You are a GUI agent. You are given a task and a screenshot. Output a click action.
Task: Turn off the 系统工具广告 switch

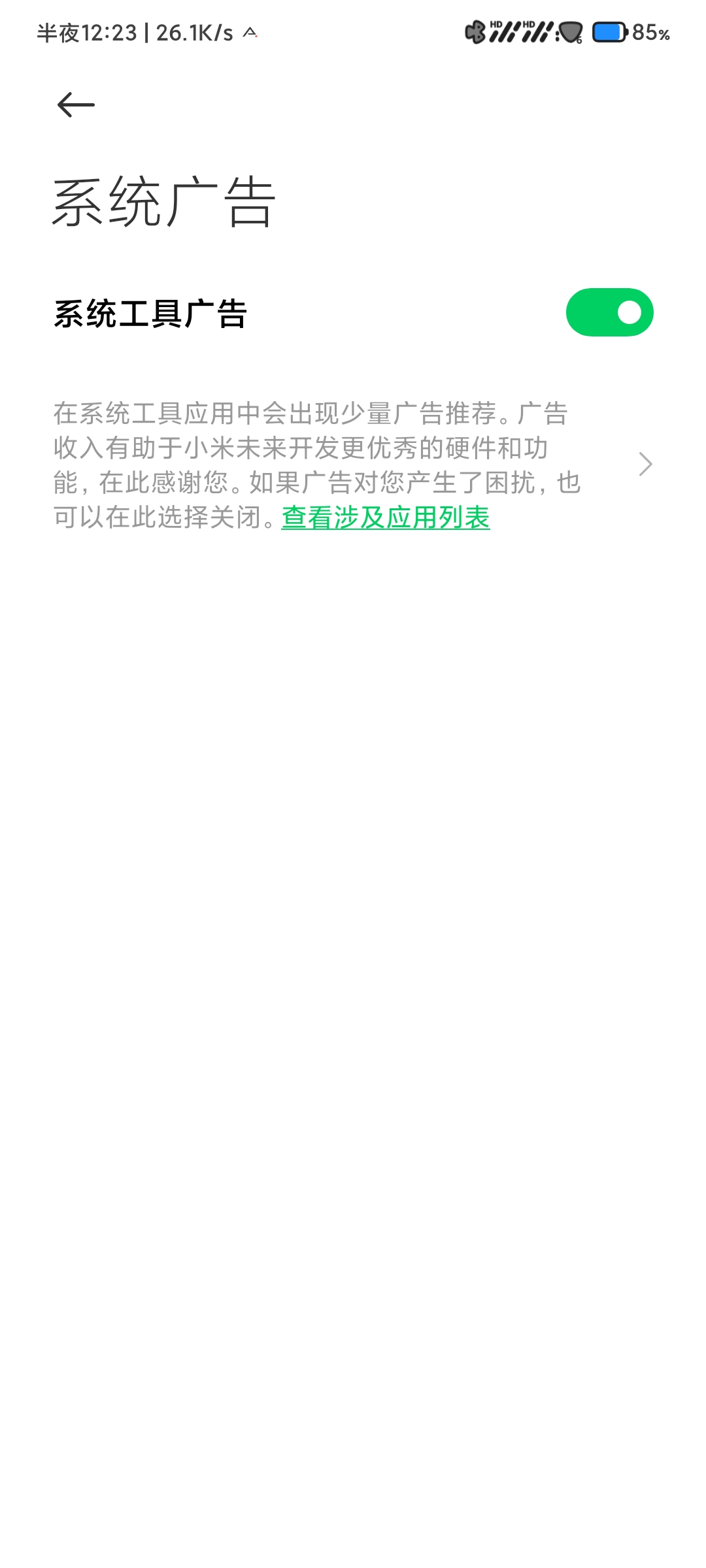[x=609, y=312]
